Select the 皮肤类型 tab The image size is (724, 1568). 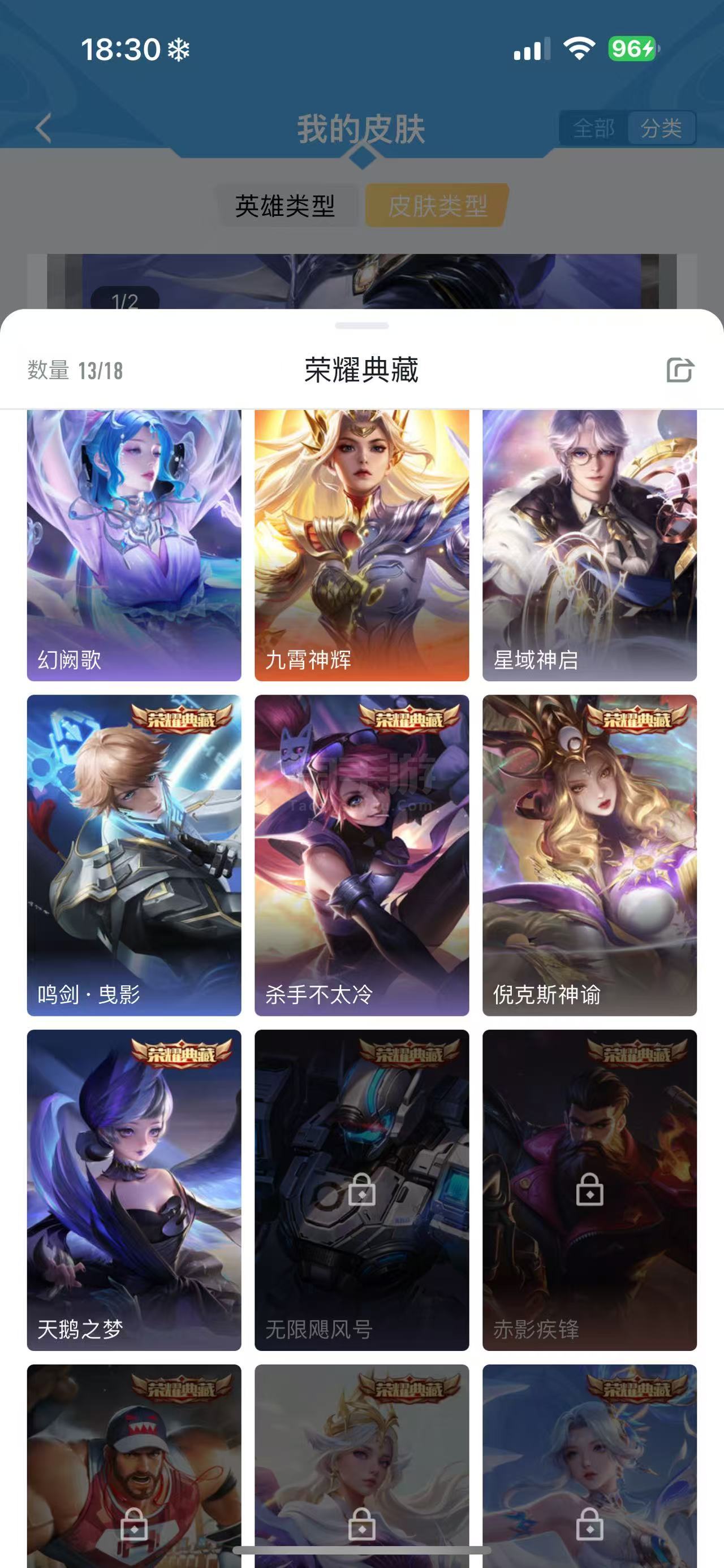click(437, 206)
